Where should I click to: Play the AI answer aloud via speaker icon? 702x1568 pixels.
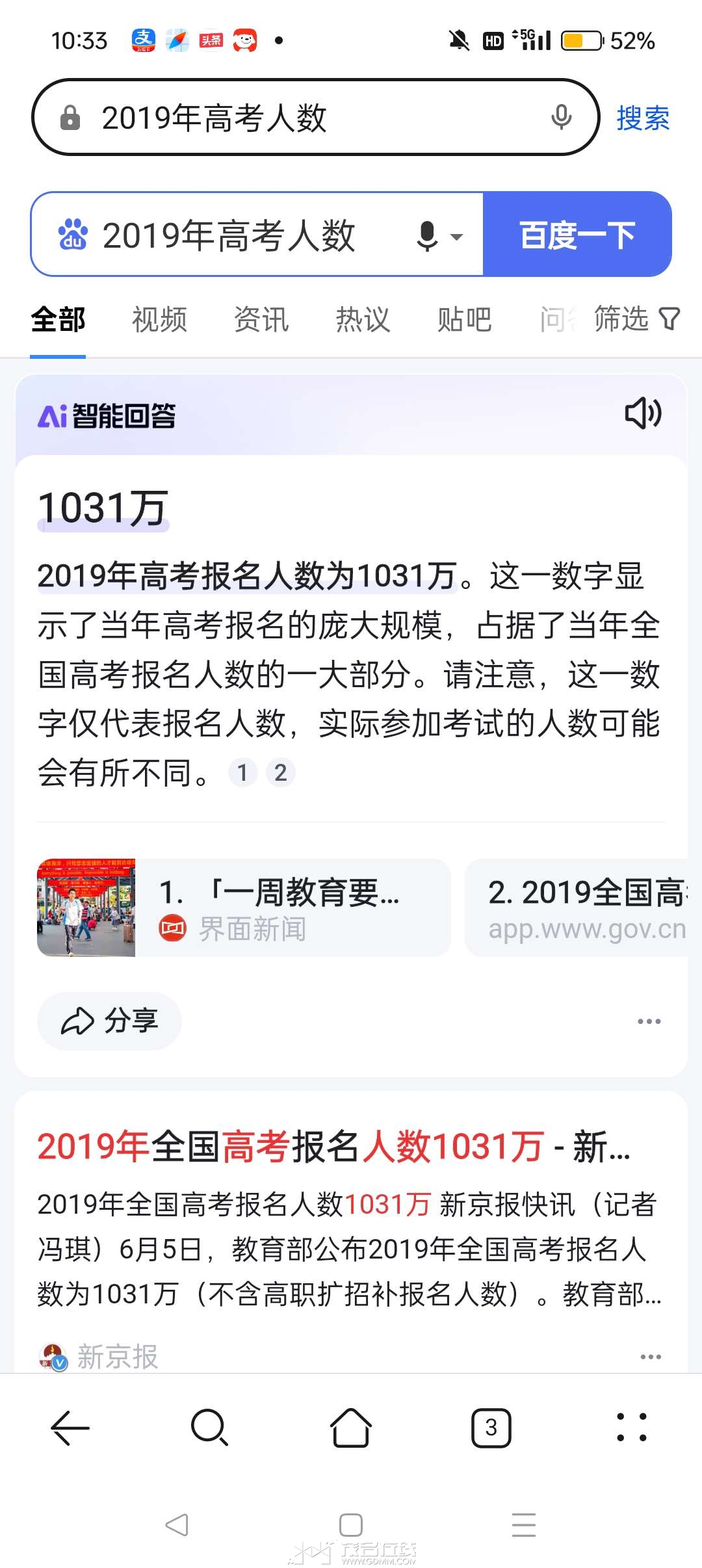pos(643,413)
